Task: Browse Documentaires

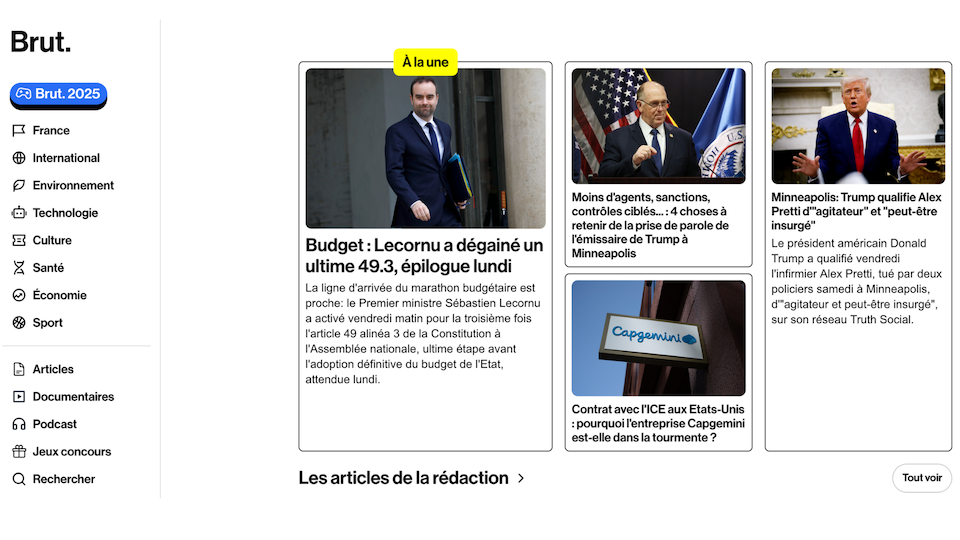Action: coord(73,397)
